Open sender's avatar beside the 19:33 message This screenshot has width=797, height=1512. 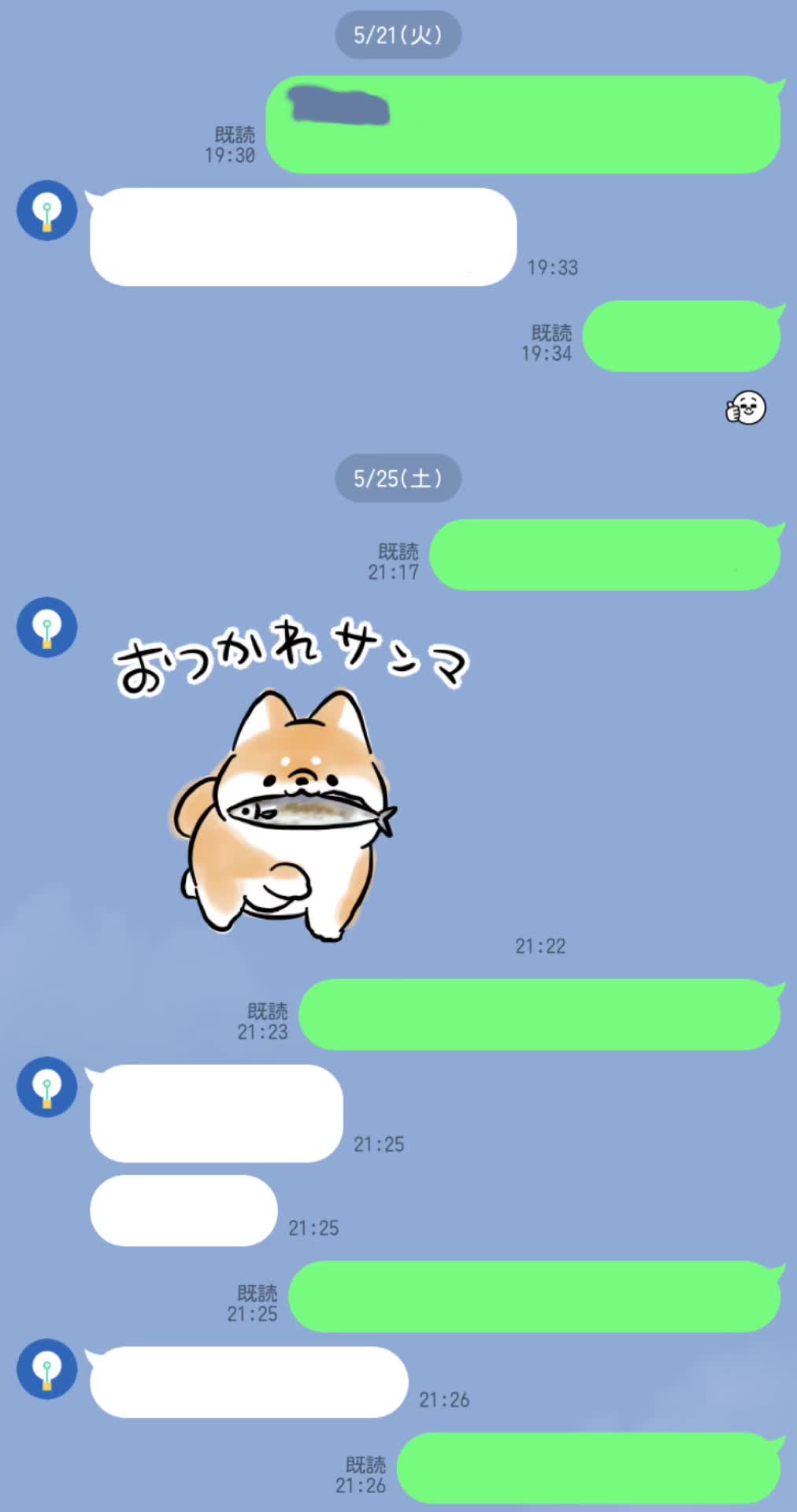click(x=47, y=210)
